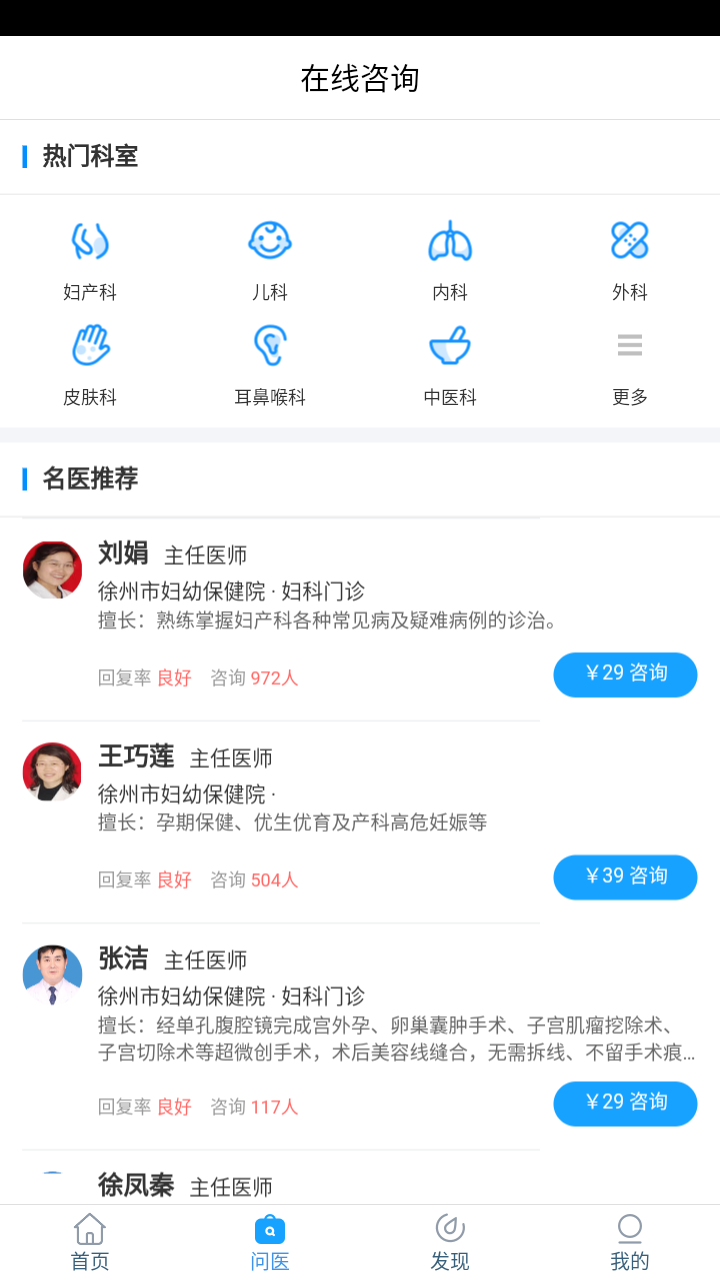Open the 儿科 (Pediatrics) department icon
This screenshot has width=720, height=1280.
(x=270, y=240)
